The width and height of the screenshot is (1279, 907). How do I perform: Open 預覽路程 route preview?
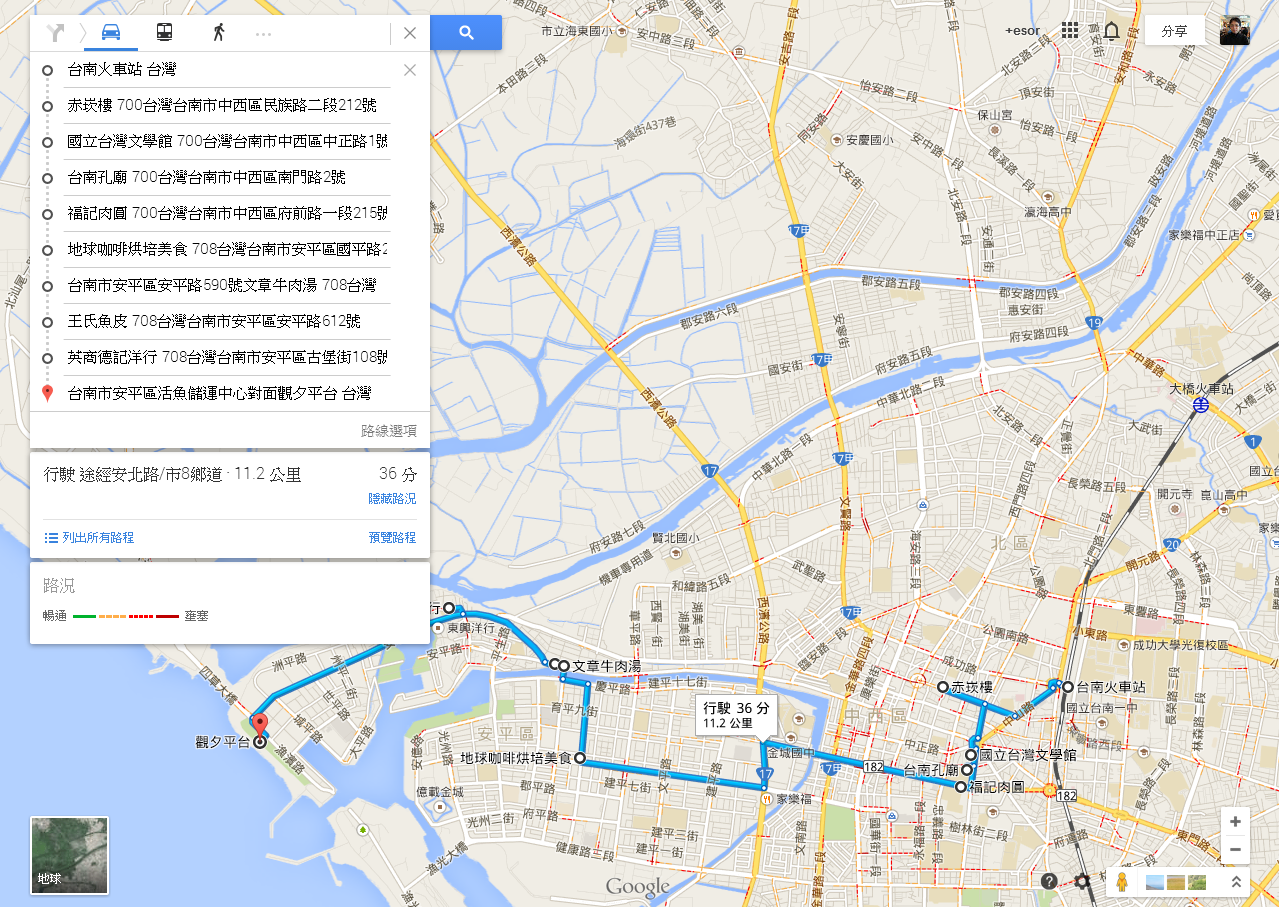(x=392, y=538)
